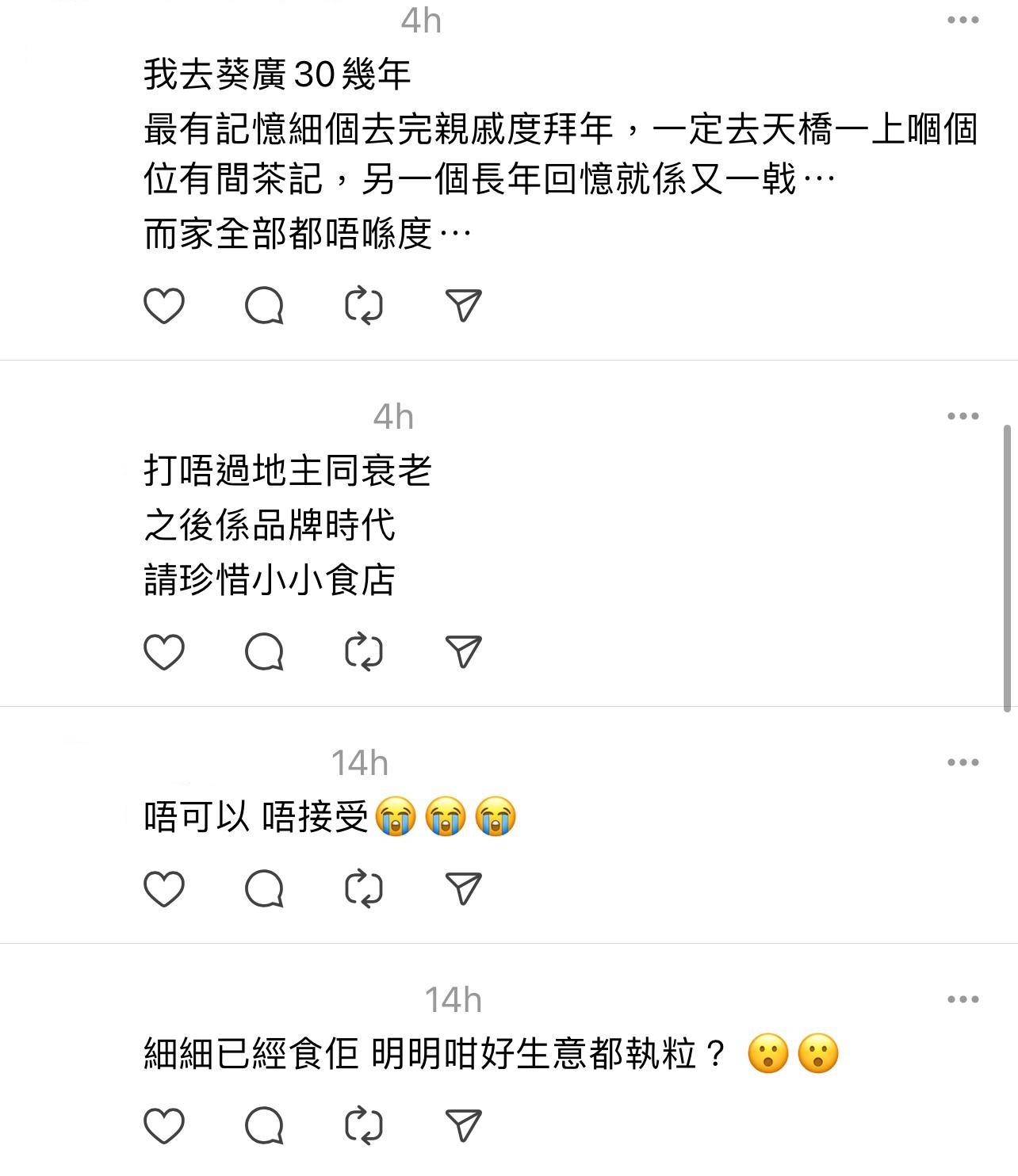Repost the comment mentioning 天橋 茶記
The image size is (1018, 1176).
coord(365,305)
